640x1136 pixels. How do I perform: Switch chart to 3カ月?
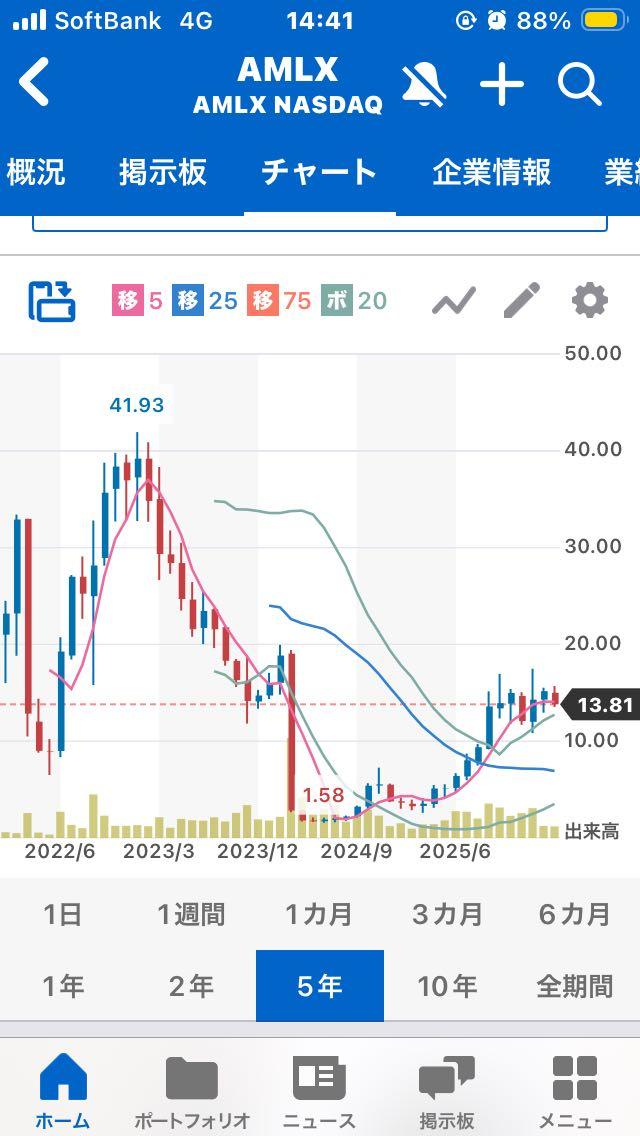447,913
